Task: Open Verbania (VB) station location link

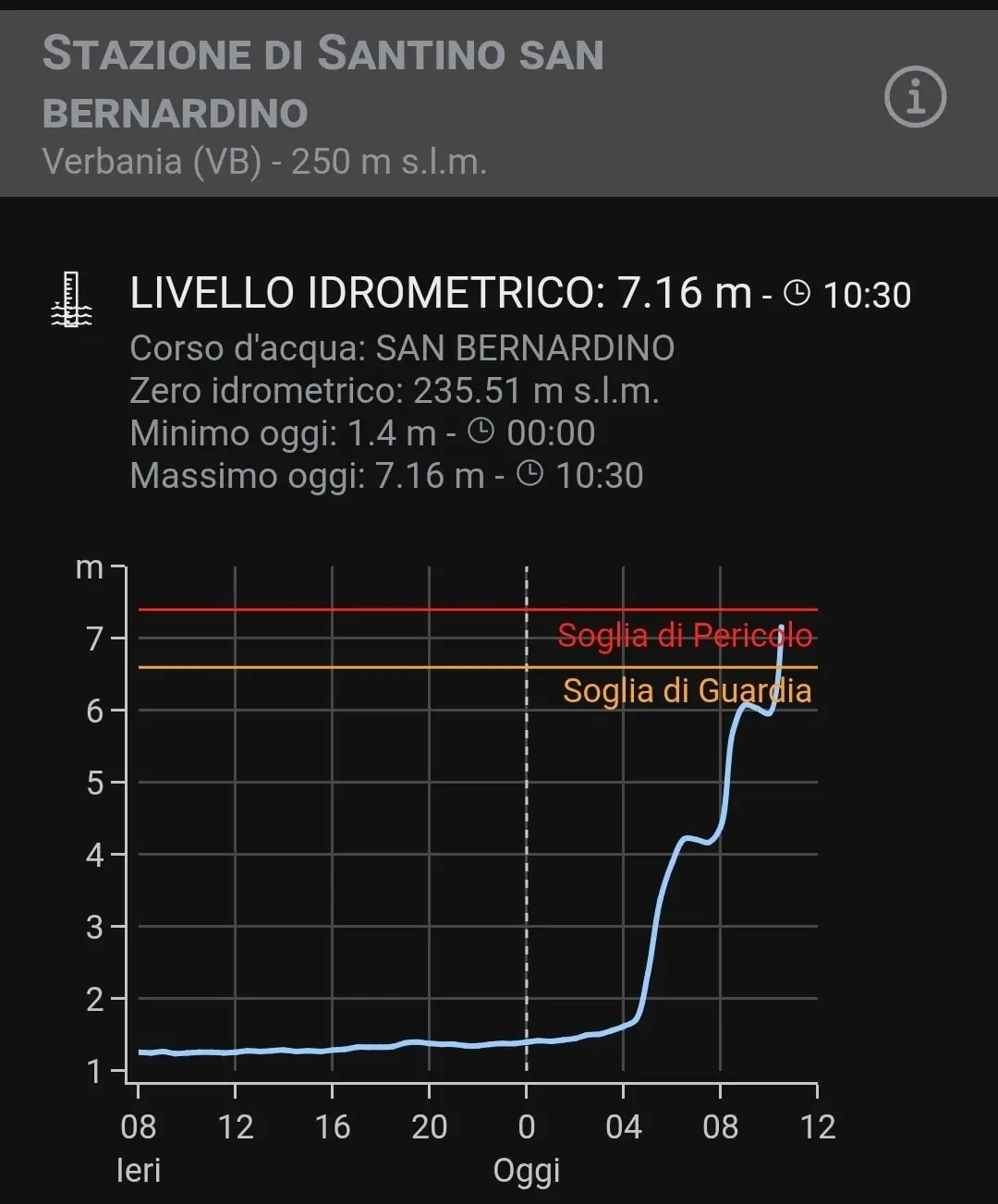Action: pos(264,162)
